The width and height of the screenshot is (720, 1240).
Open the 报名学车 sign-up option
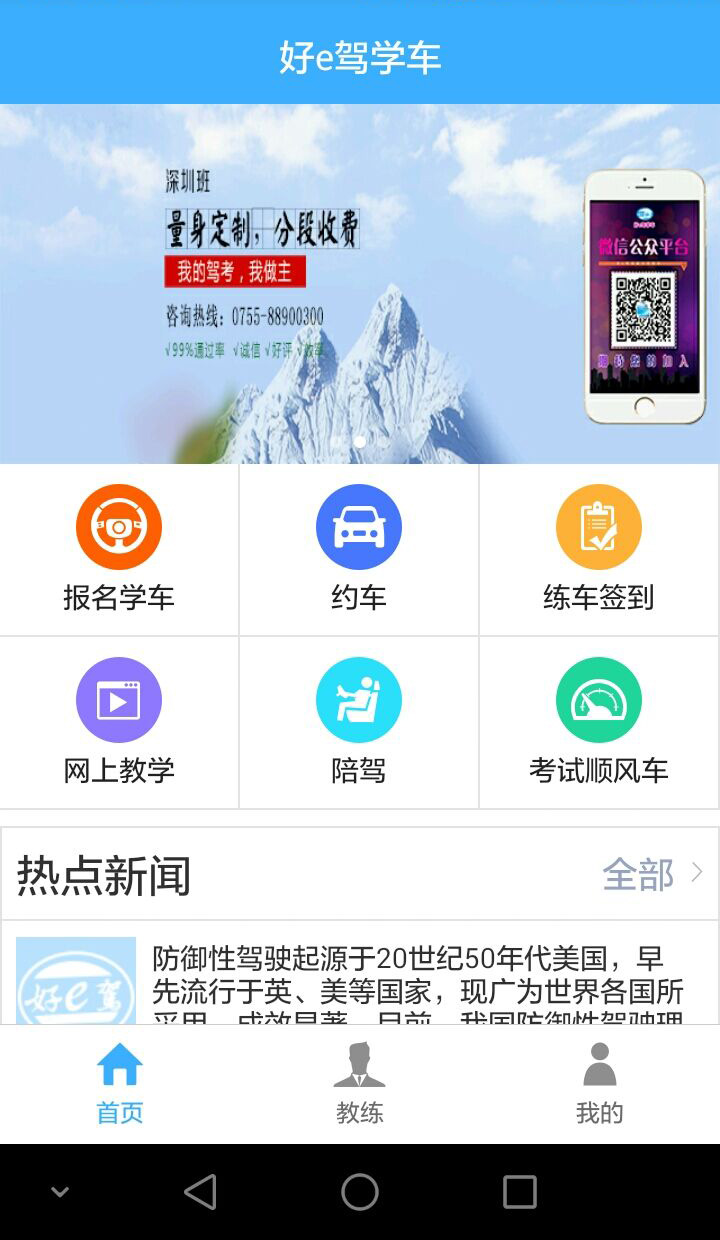[x=119, y=549]
